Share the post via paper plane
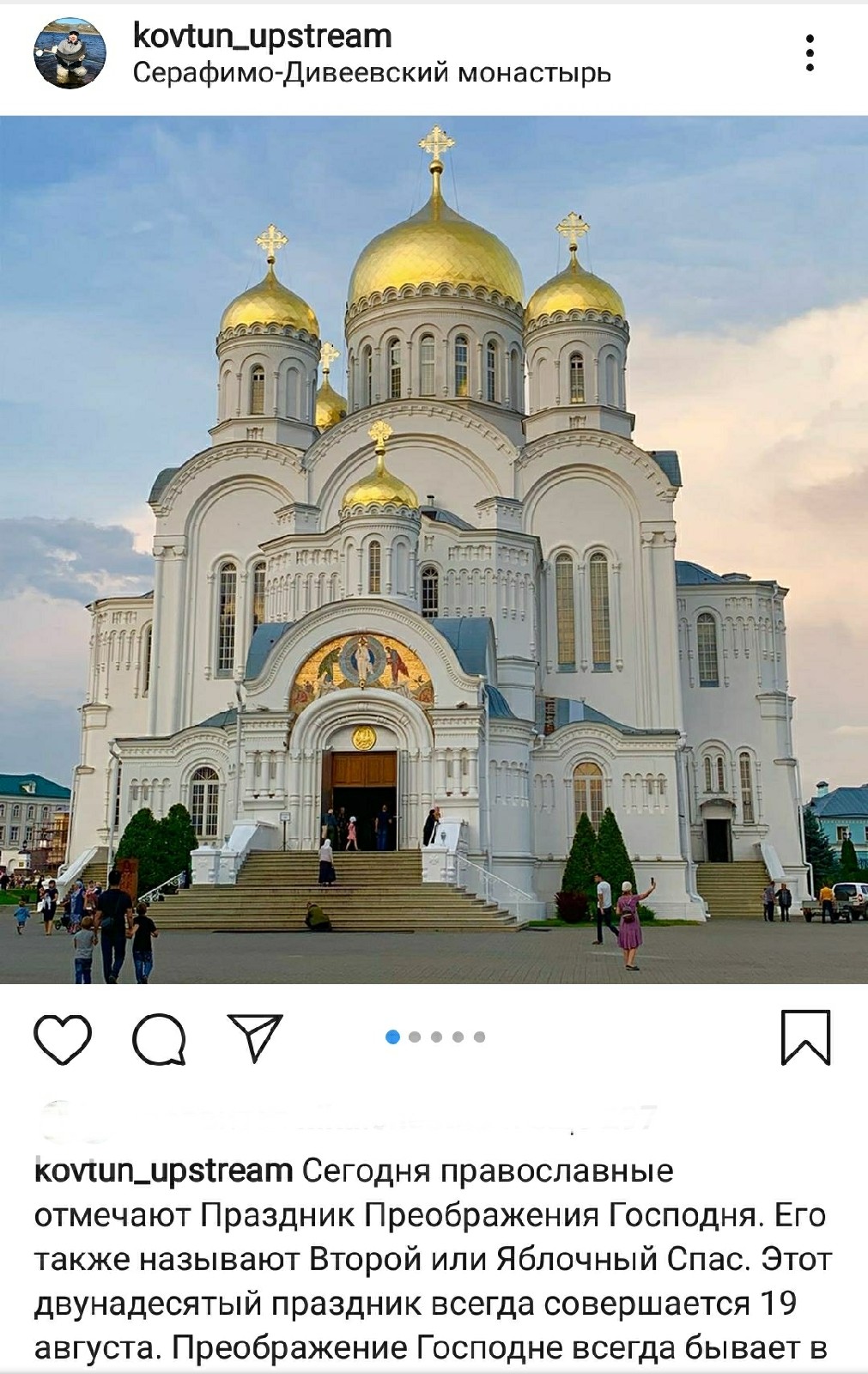Image resolution: width=868 pixels, height=1374 pixels. [x=255, y=1037]
